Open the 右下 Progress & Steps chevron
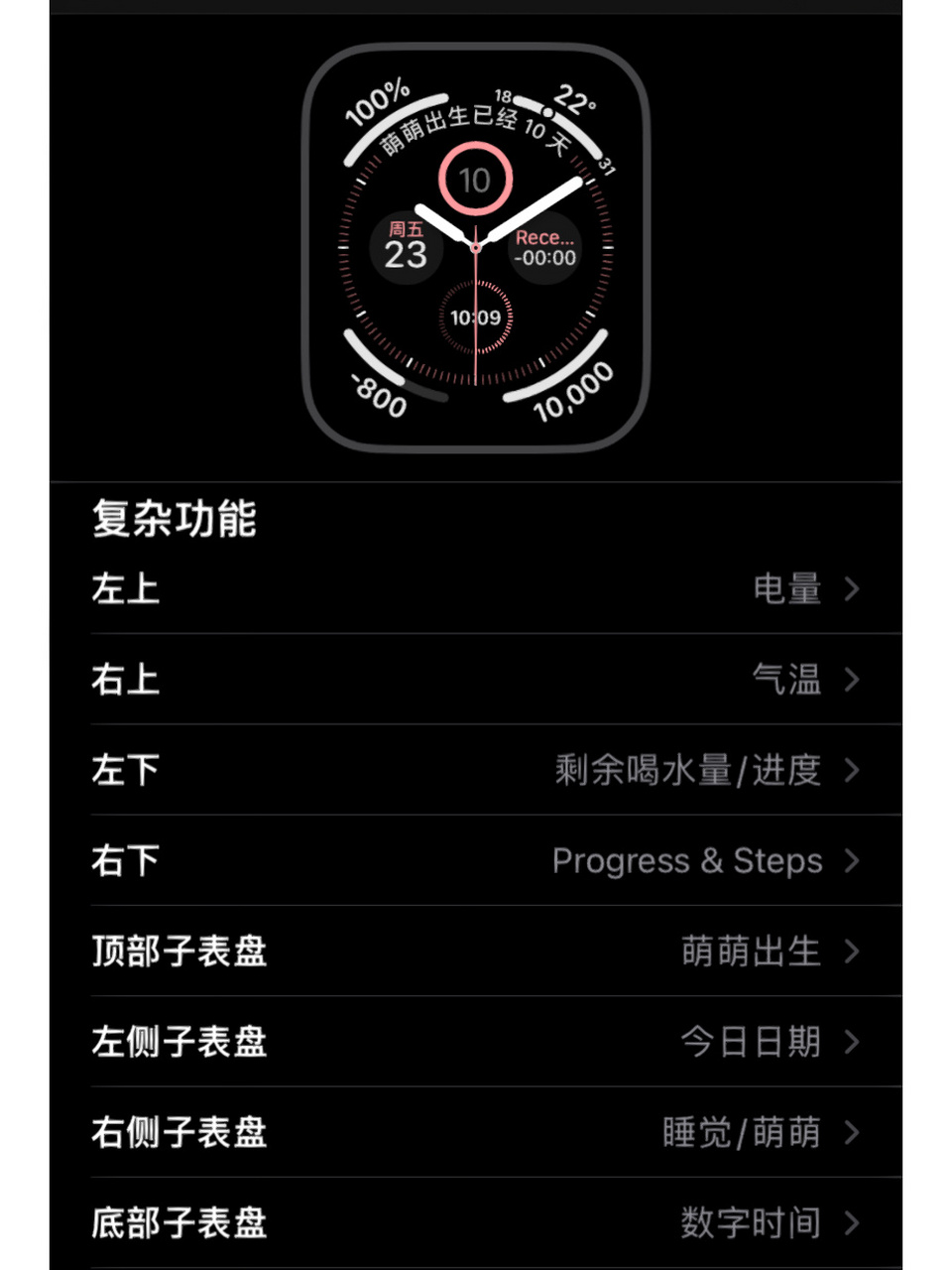 point(476,861)
